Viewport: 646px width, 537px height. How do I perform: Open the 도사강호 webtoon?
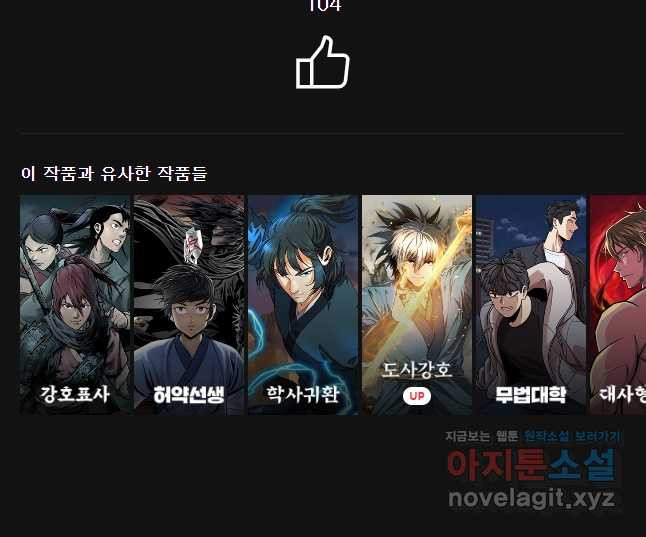[x=417, y=305]
